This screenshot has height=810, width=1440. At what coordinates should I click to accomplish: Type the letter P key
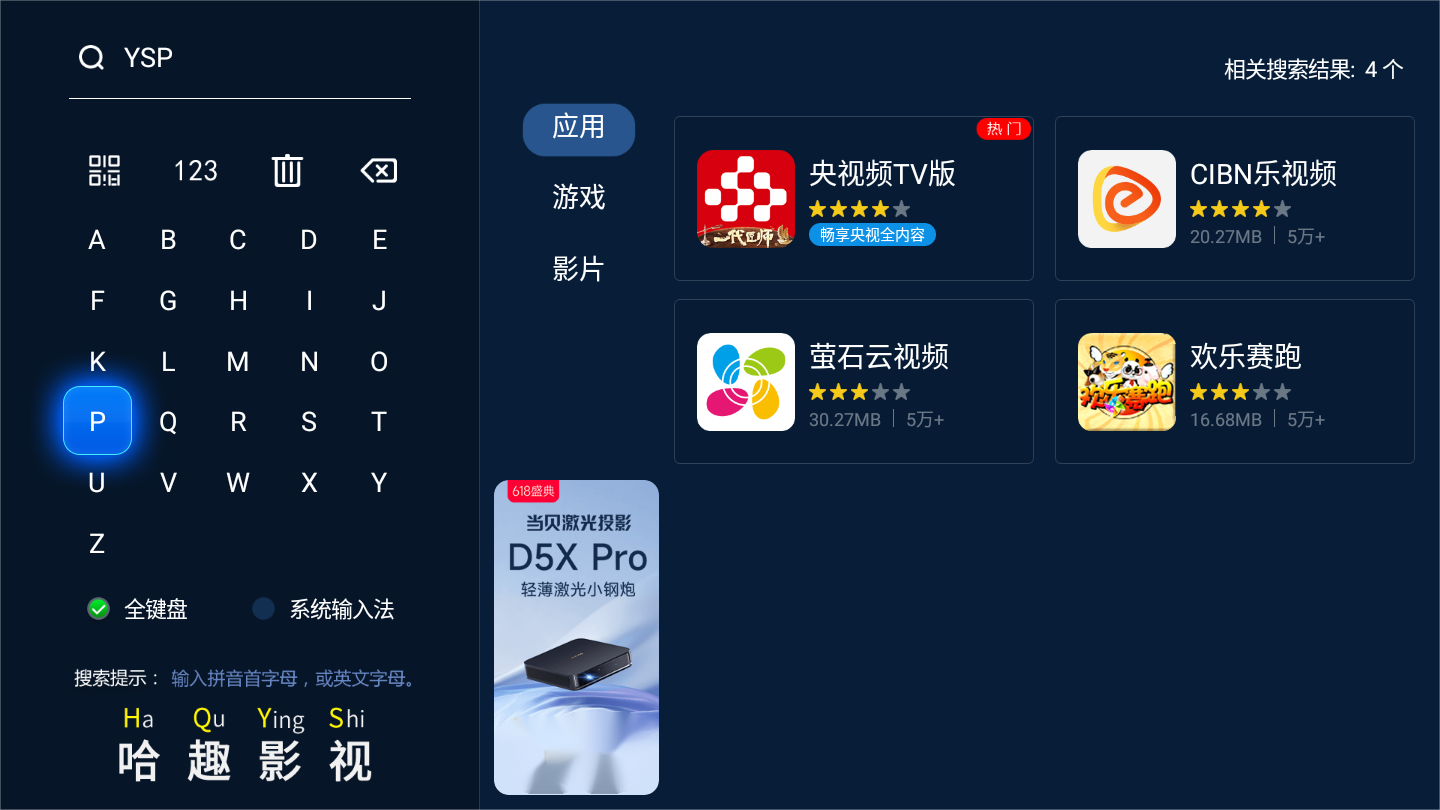point(98,421)
